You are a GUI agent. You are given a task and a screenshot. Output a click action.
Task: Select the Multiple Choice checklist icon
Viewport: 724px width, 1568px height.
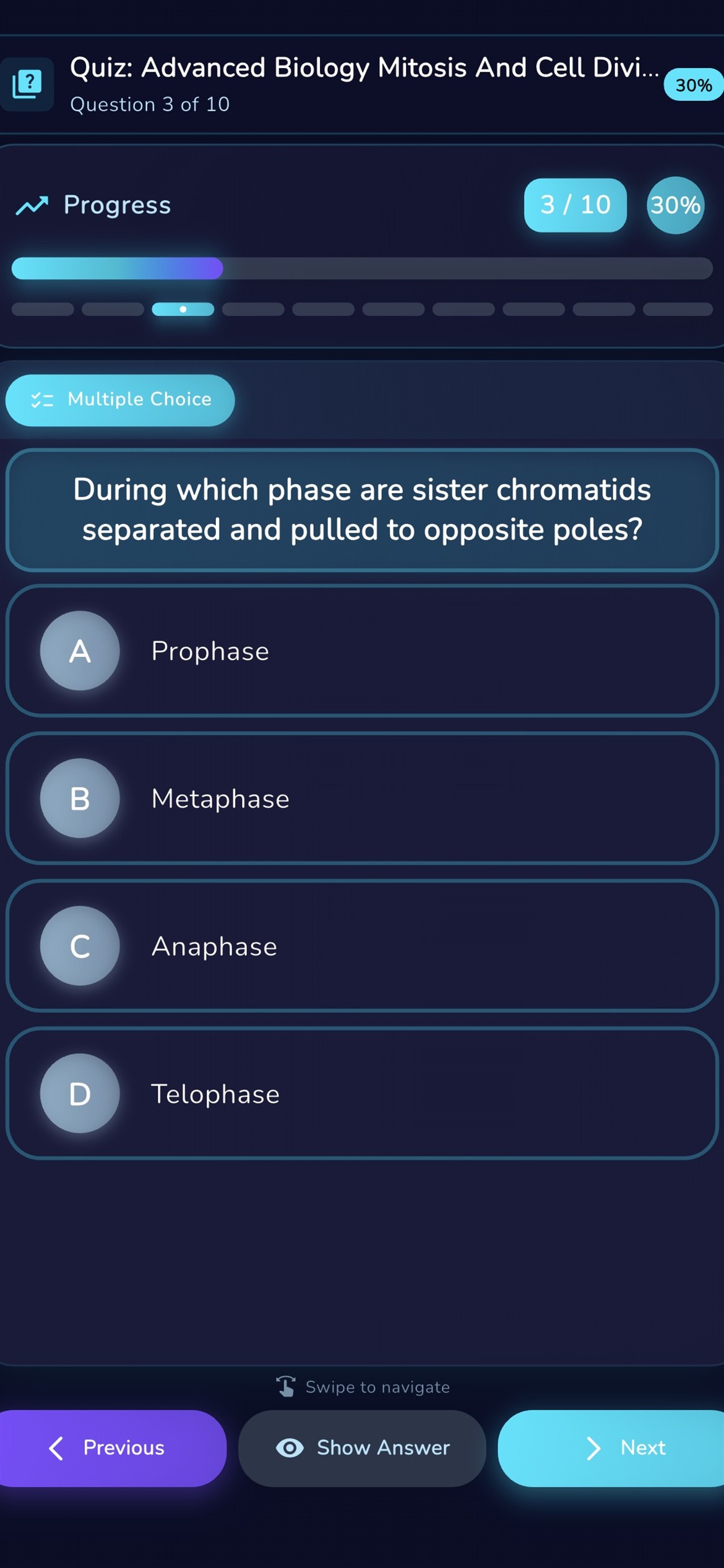[x=41, y=400]
